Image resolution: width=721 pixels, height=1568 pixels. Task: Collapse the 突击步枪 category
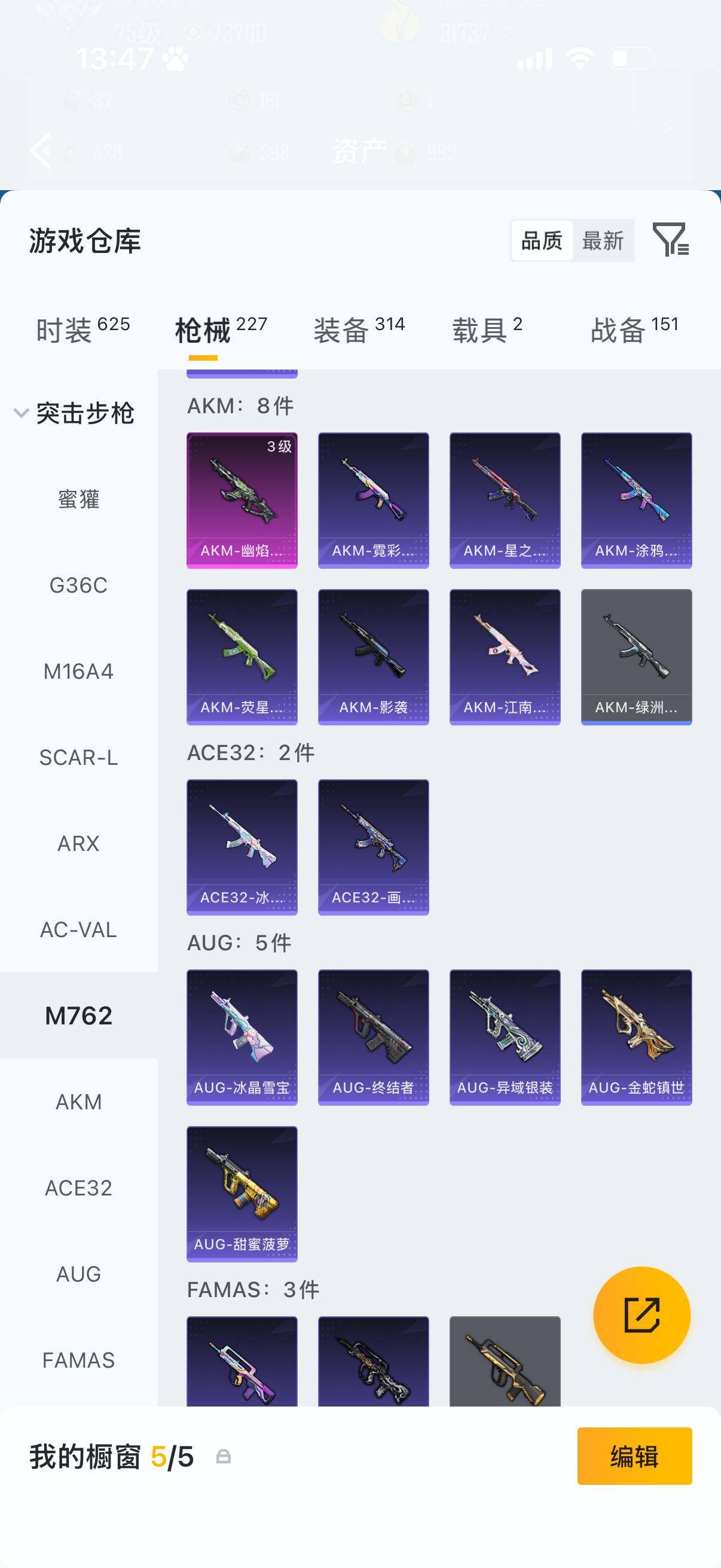click(74, 413)
